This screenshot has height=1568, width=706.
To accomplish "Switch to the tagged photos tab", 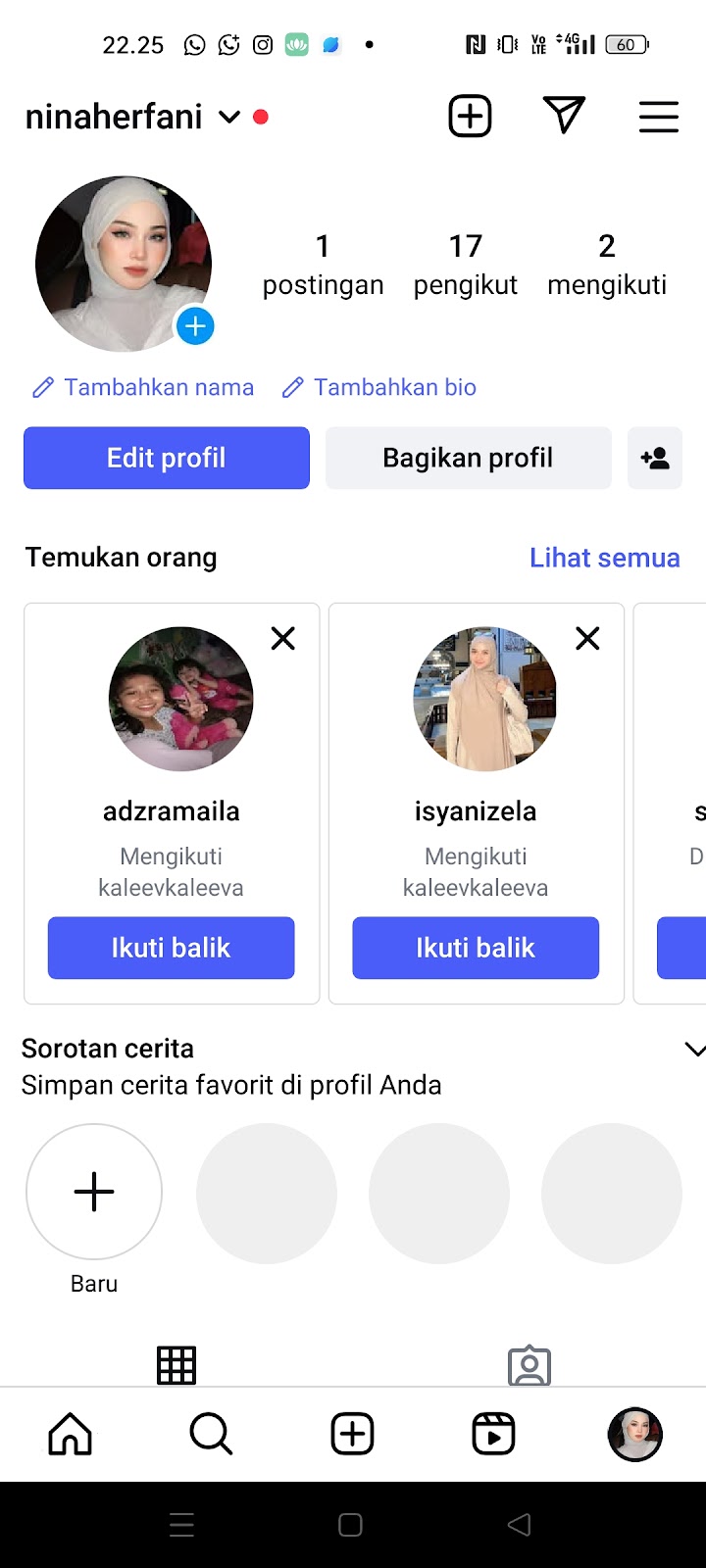I will [x=529, y=1365].
